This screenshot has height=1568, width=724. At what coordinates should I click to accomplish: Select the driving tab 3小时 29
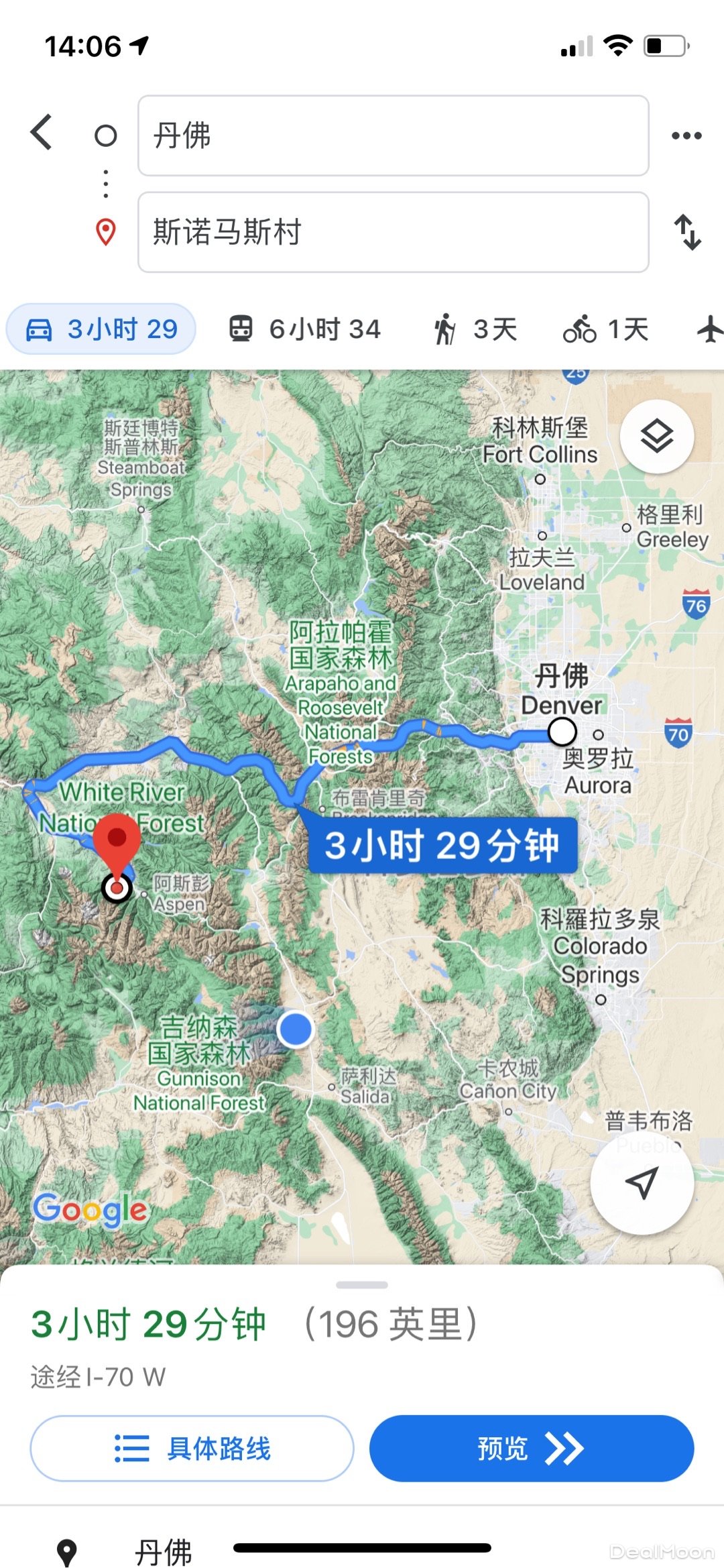tap(101, 329)
